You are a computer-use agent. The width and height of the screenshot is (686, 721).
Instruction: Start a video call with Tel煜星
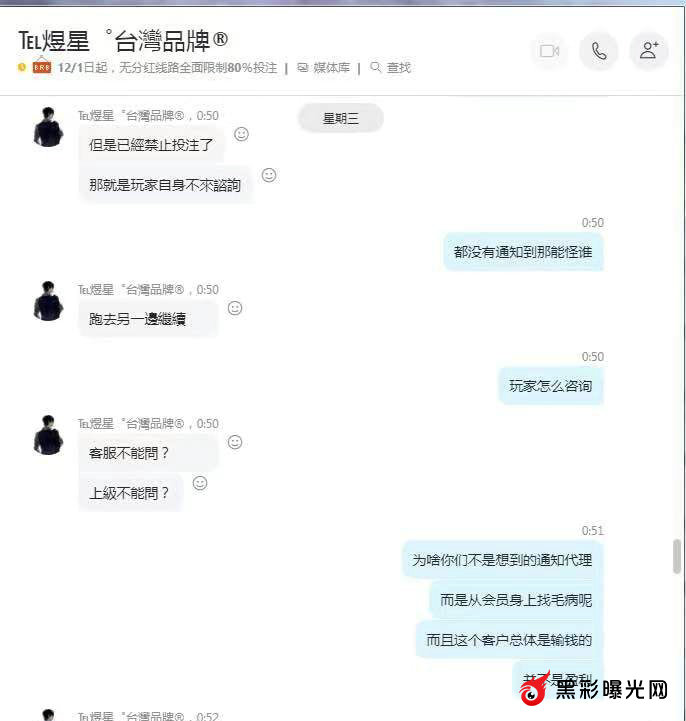point(549,51)
